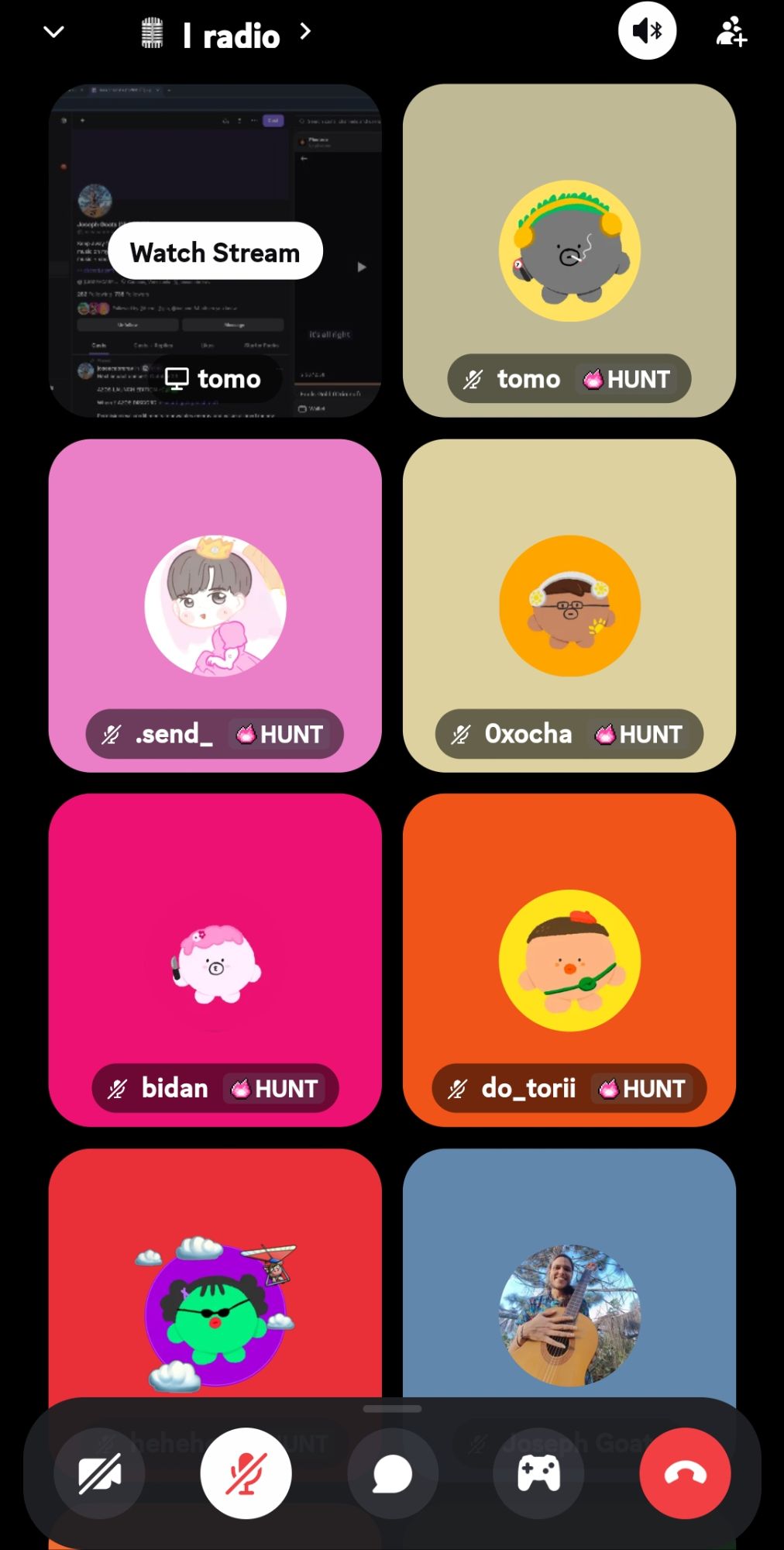The height and width of the screenshot is (1550, 784).
Task: Unmute the microphone
Action: point(246,1473)
